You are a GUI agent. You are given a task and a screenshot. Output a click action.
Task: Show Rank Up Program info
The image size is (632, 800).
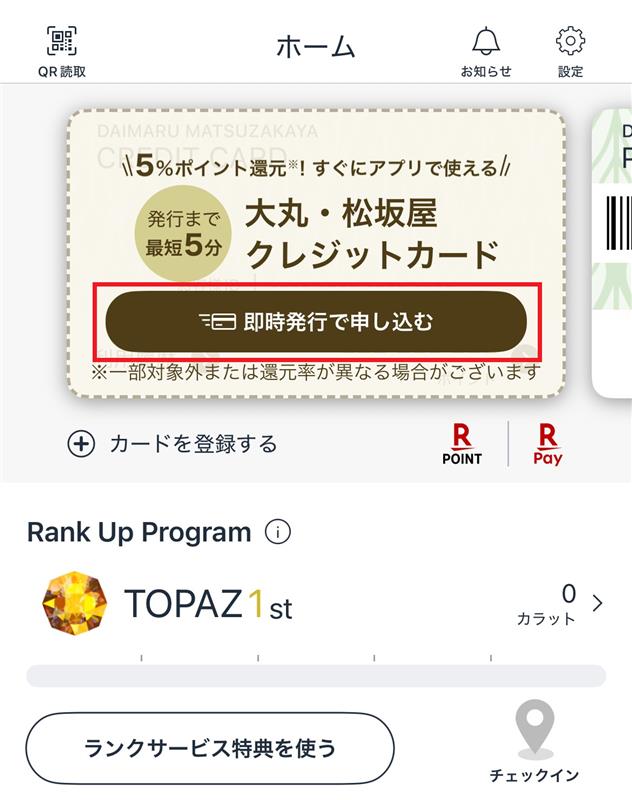tap(279, 532)
